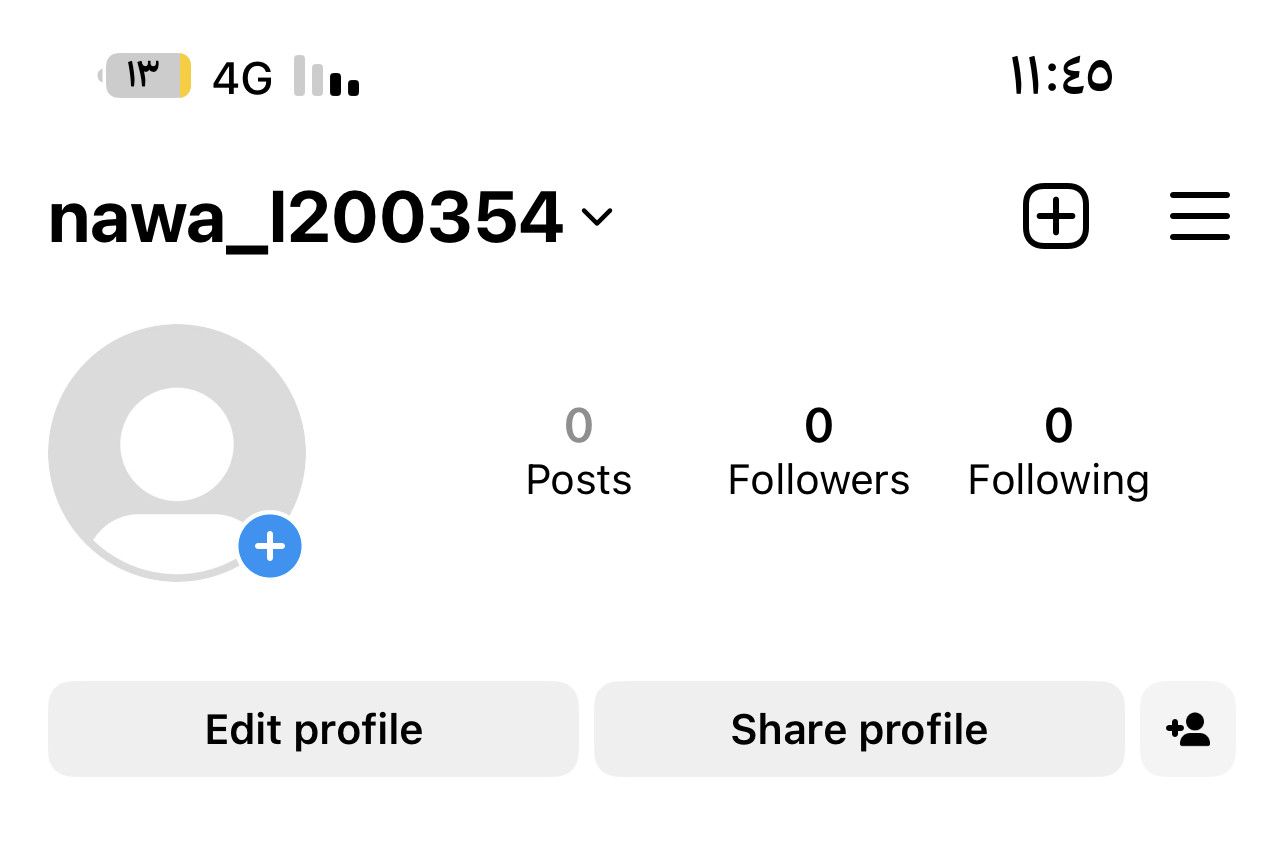The height and width of the screenshot is (849, 1284).
Task: Open the Posts count
Action: click(x=579, y=452)
